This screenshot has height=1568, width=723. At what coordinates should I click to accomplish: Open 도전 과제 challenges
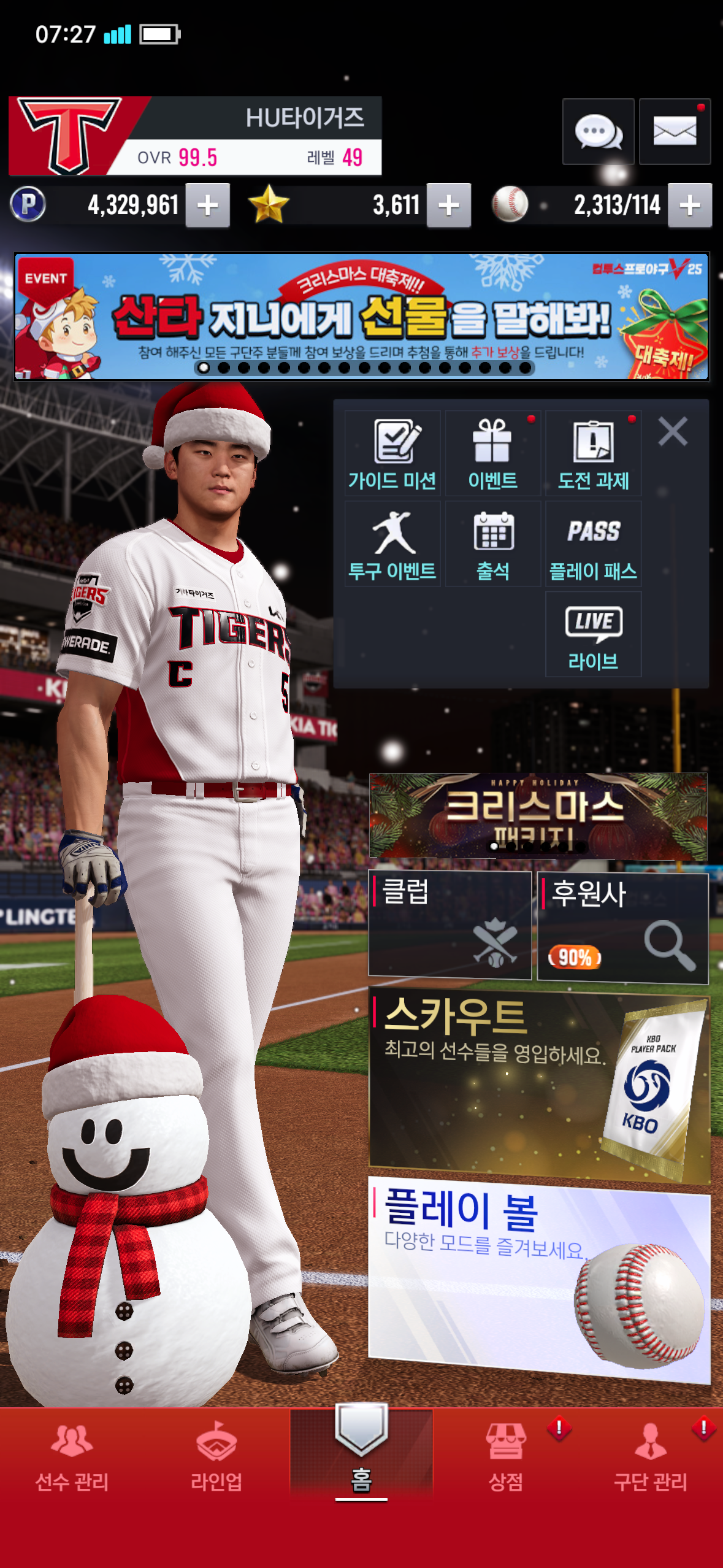(593, 454)
